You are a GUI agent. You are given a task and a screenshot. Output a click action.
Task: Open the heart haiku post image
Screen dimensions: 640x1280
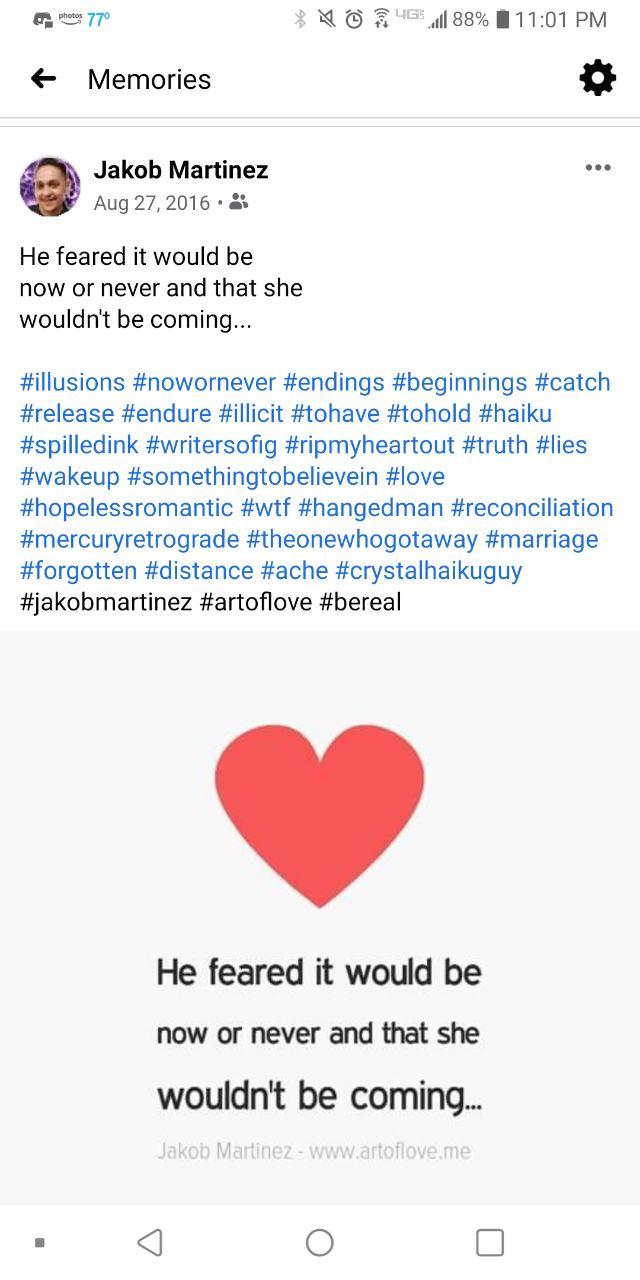pyautogui.click(x=320, y=915)
